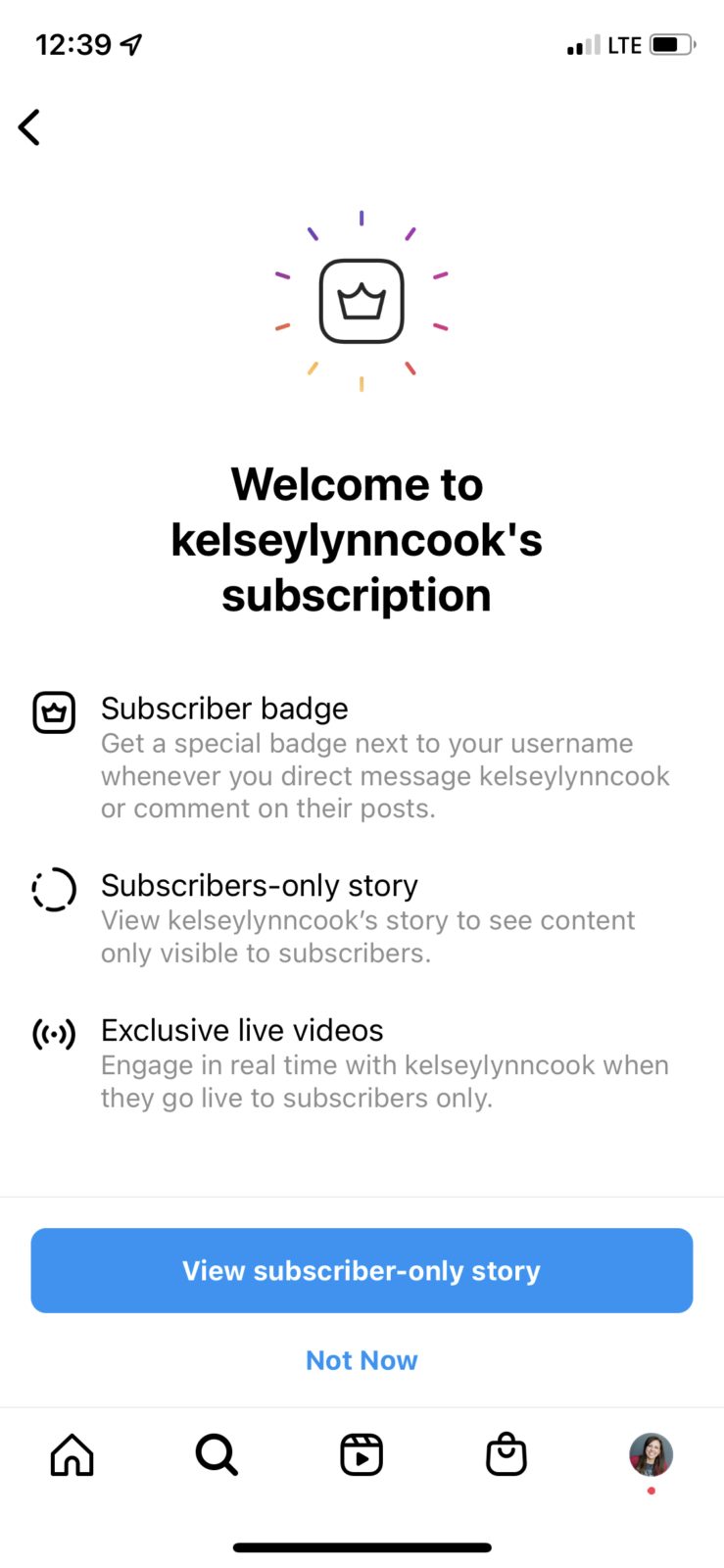Viewport: 724px width, 1568px height.
Task: Select the Search magnifier icon
Action: (x=216, y=1454)
